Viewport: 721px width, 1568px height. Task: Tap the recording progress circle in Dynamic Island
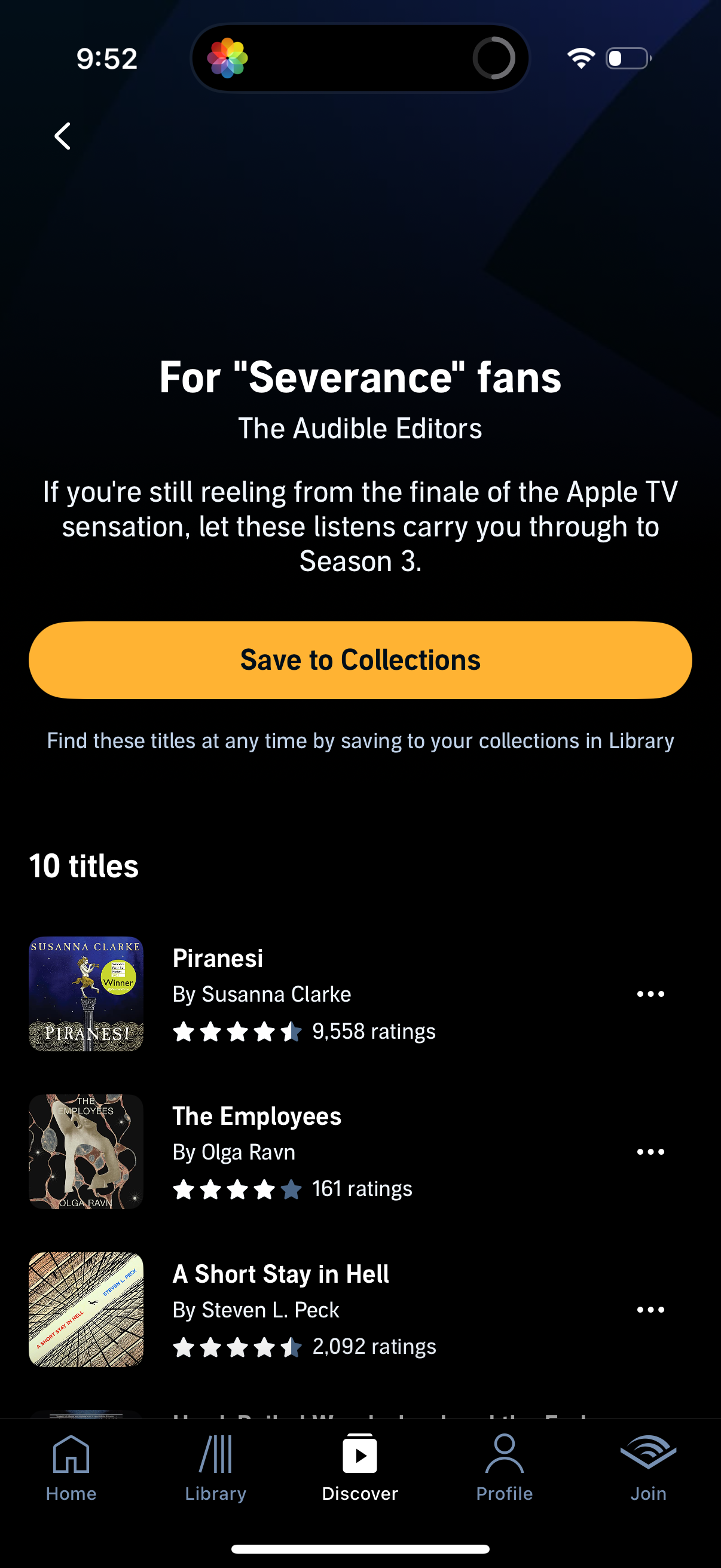point(494,57)
